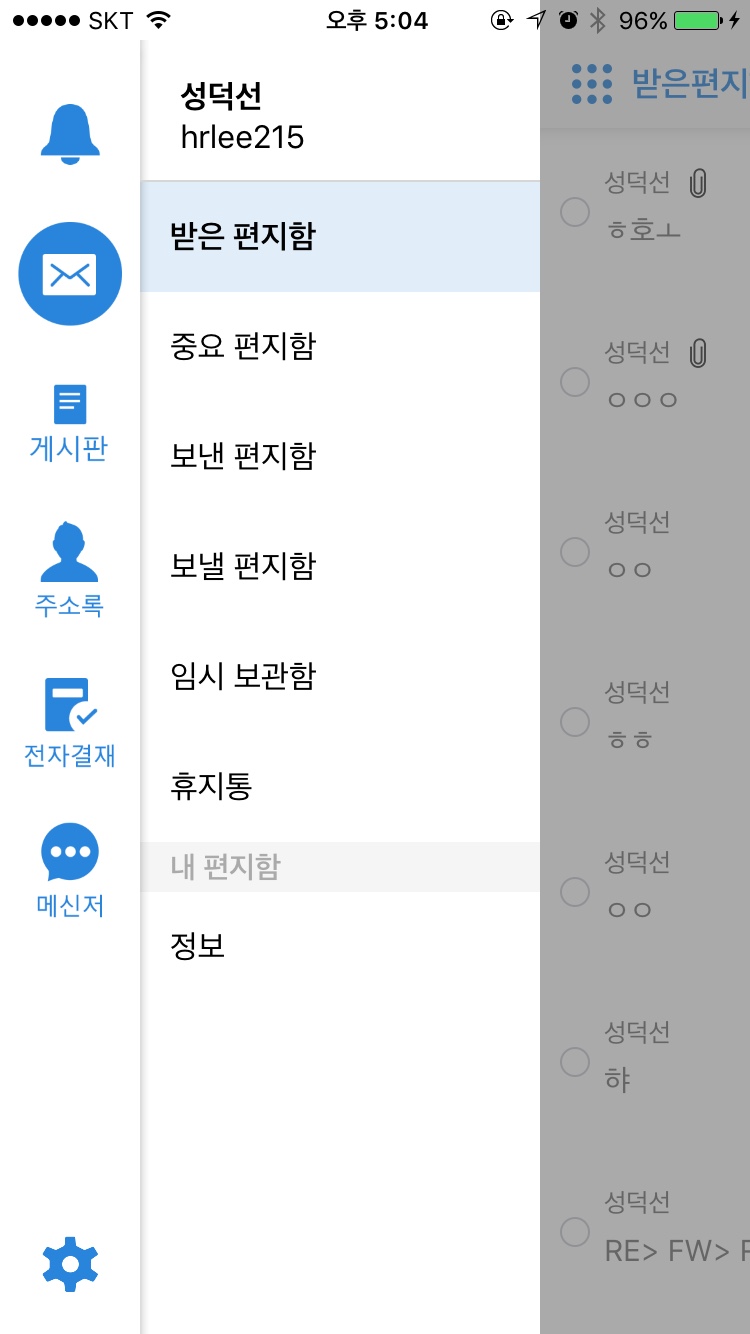This screenshot has height=1334, width=750.
Task: Tap the grid menu icon beside 받은편지
Action: [x=591, y=85]
